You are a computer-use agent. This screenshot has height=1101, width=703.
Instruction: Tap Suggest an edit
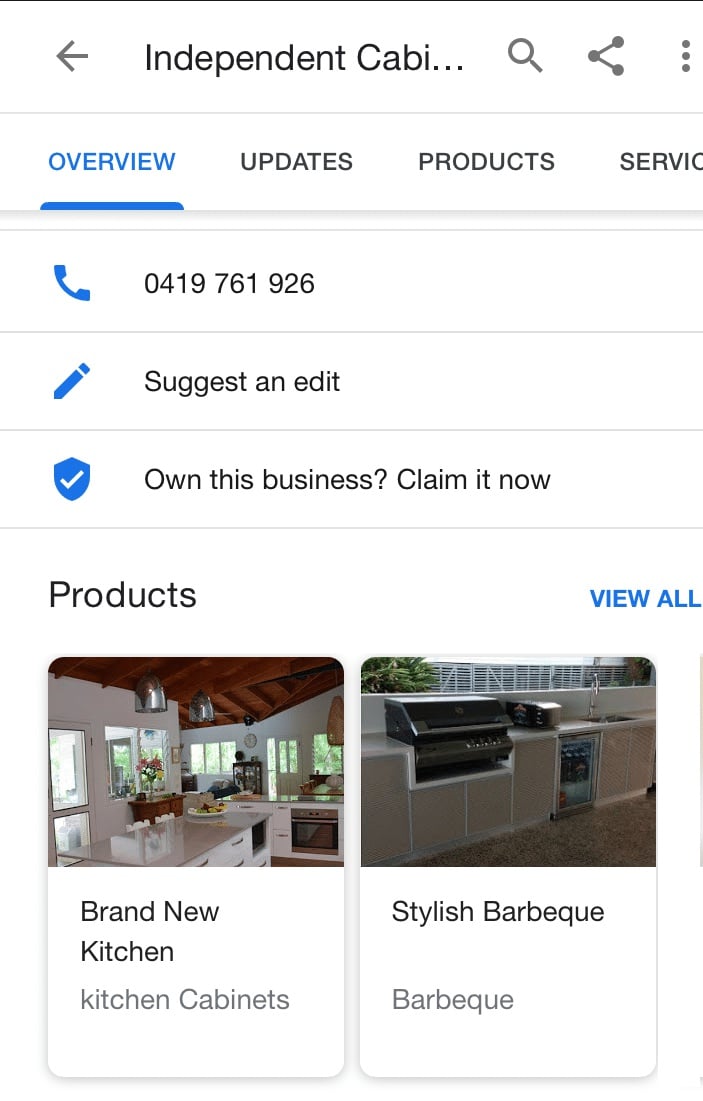pyautogui.click(x=242, y=382)
